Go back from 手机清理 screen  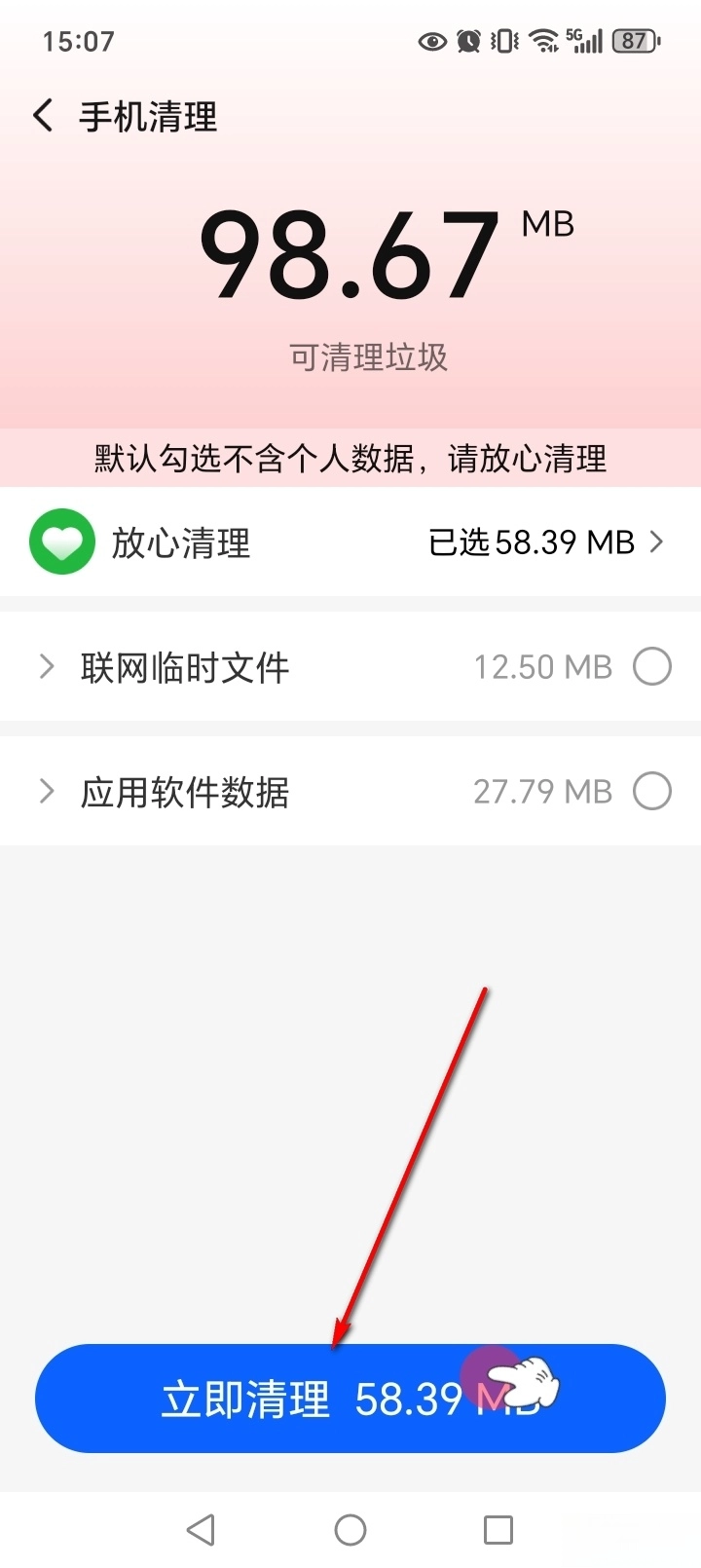(44, 116)
